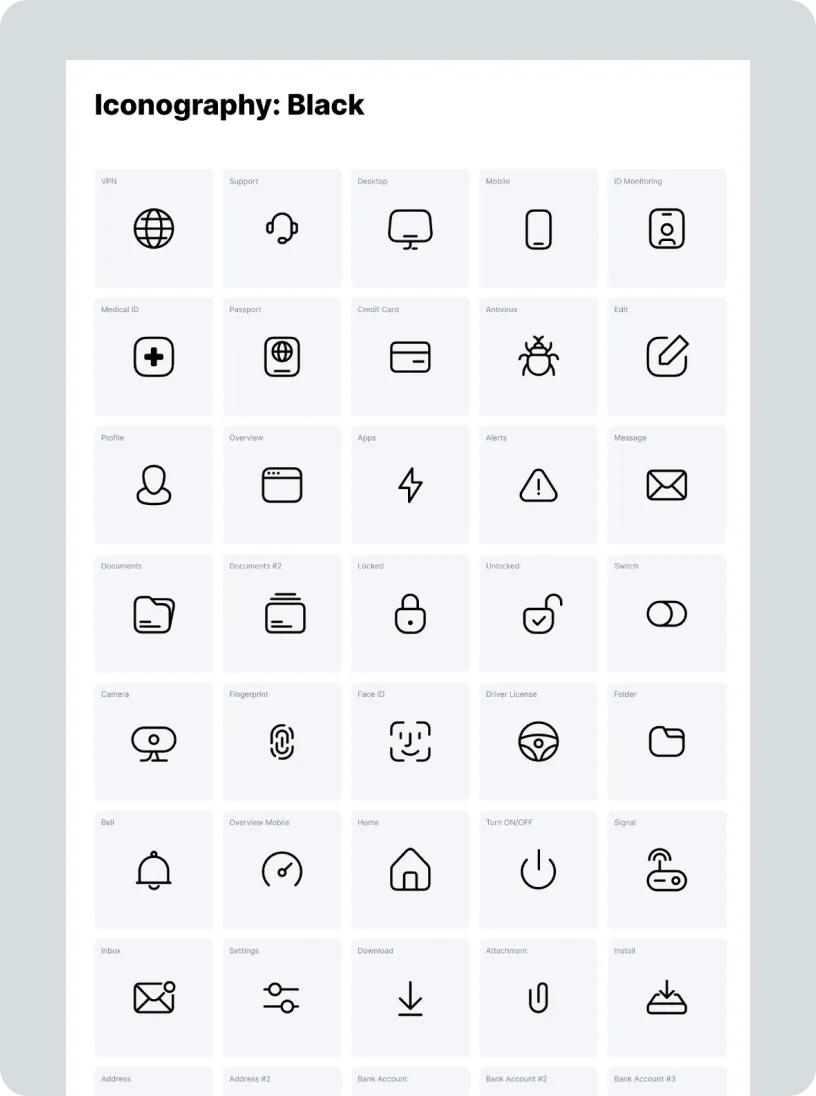Select the Download arrow icon
Image resolution: width=816 pixels, height=1096 pixels.
409,998
